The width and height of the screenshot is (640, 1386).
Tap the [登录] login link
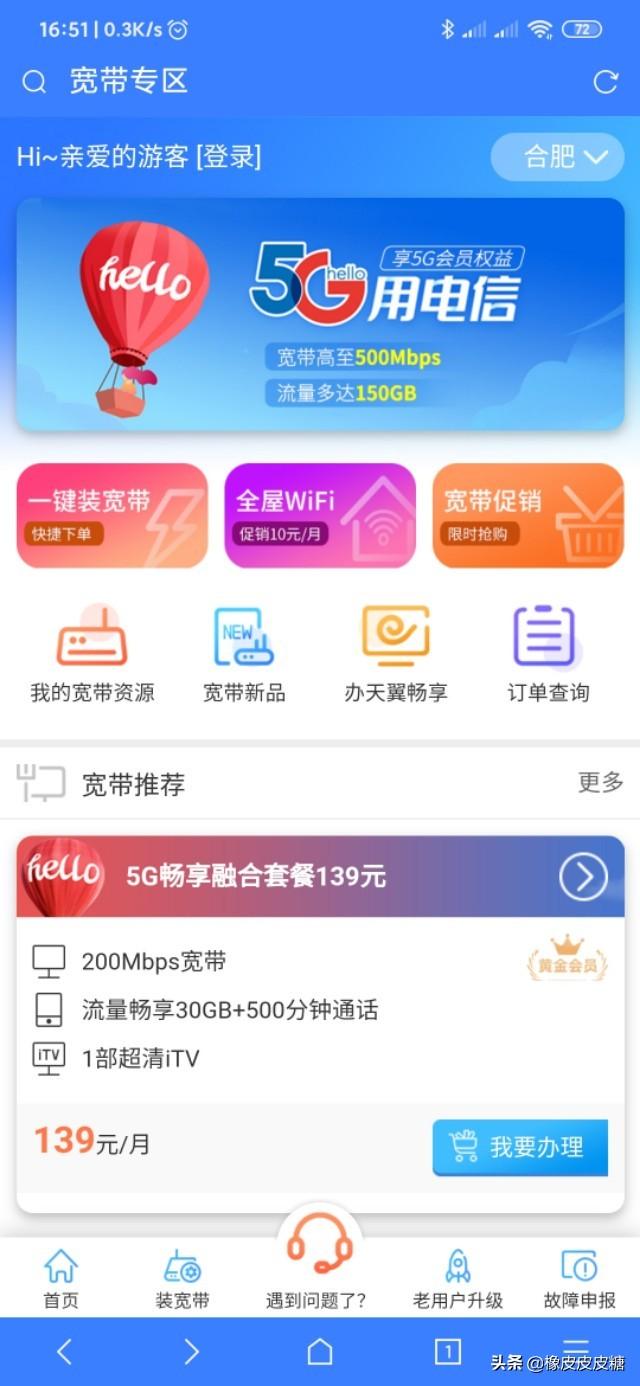click(229, 157)
